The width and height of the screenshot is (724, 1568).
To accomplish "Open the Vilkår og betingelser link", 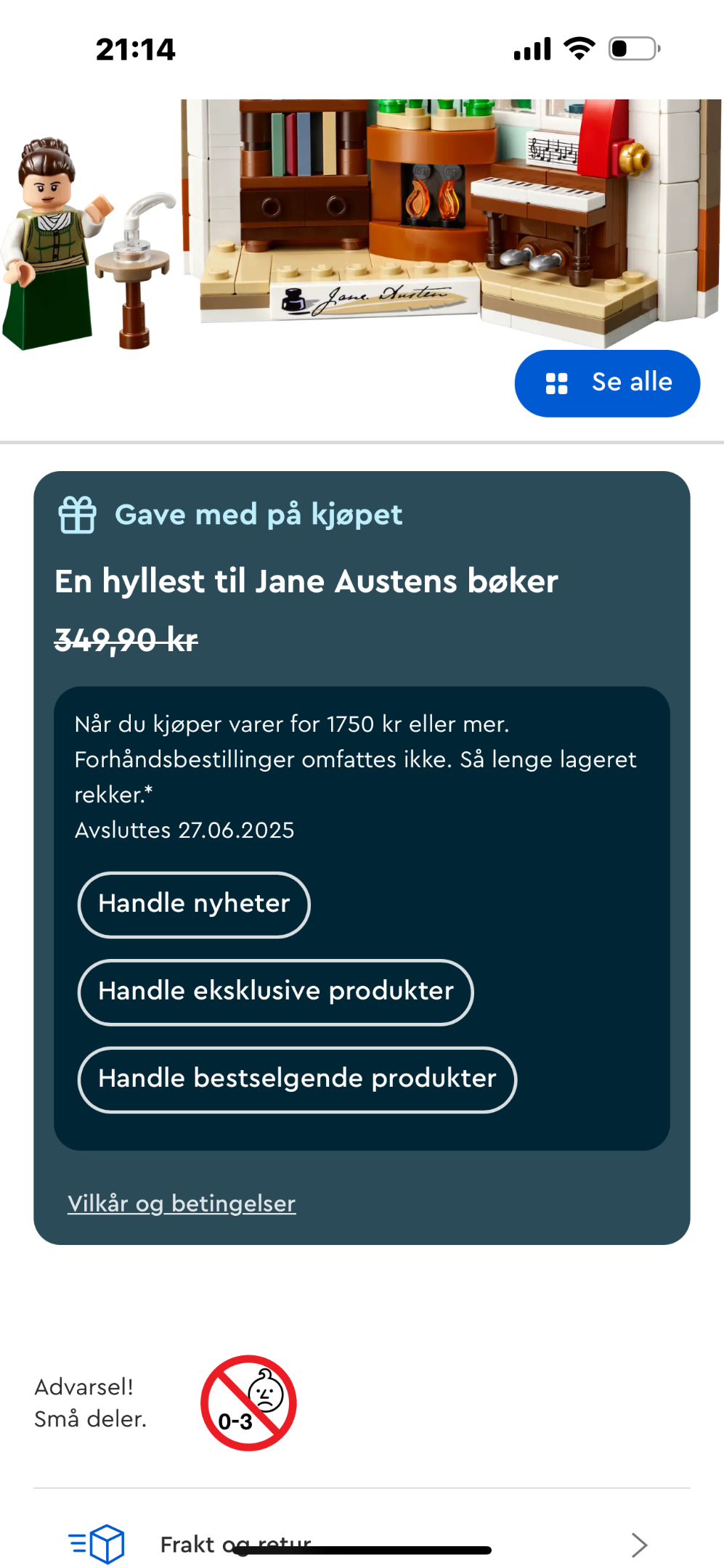I will (182, 1204).
